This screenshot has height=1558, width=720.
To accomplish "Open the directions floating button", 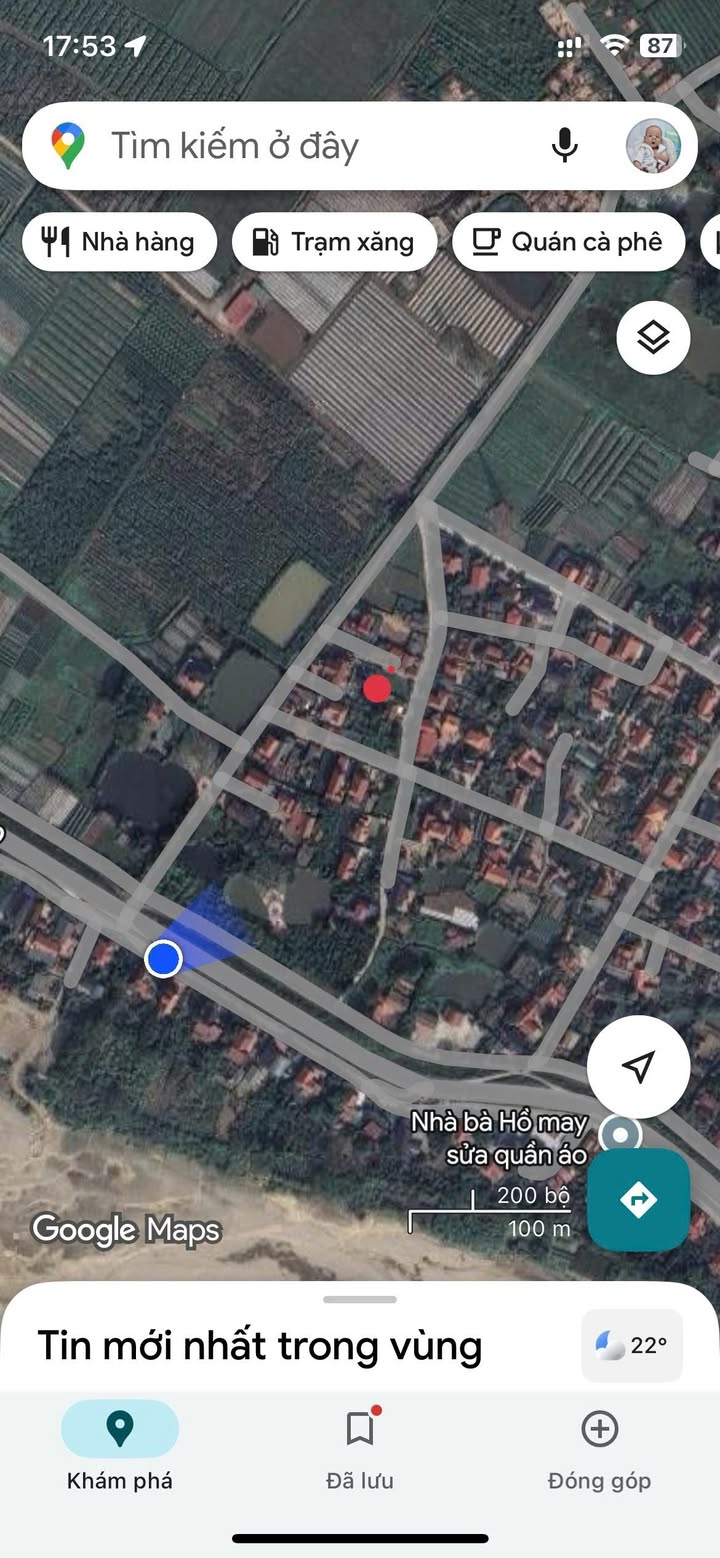I will (x=638, y=1199).
